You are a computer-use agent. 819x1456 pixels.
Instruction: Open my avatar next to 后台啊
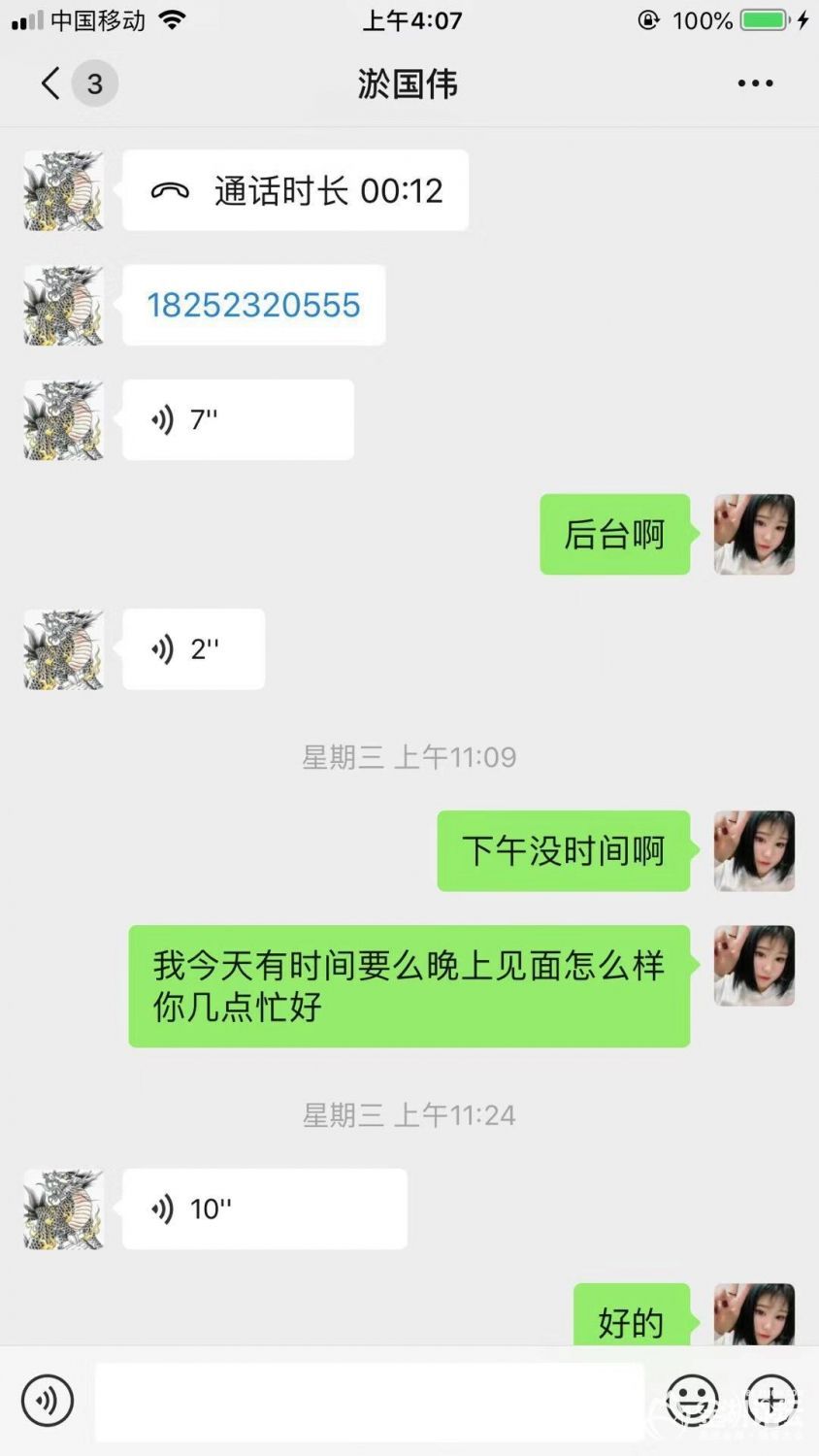click(754, 534)
